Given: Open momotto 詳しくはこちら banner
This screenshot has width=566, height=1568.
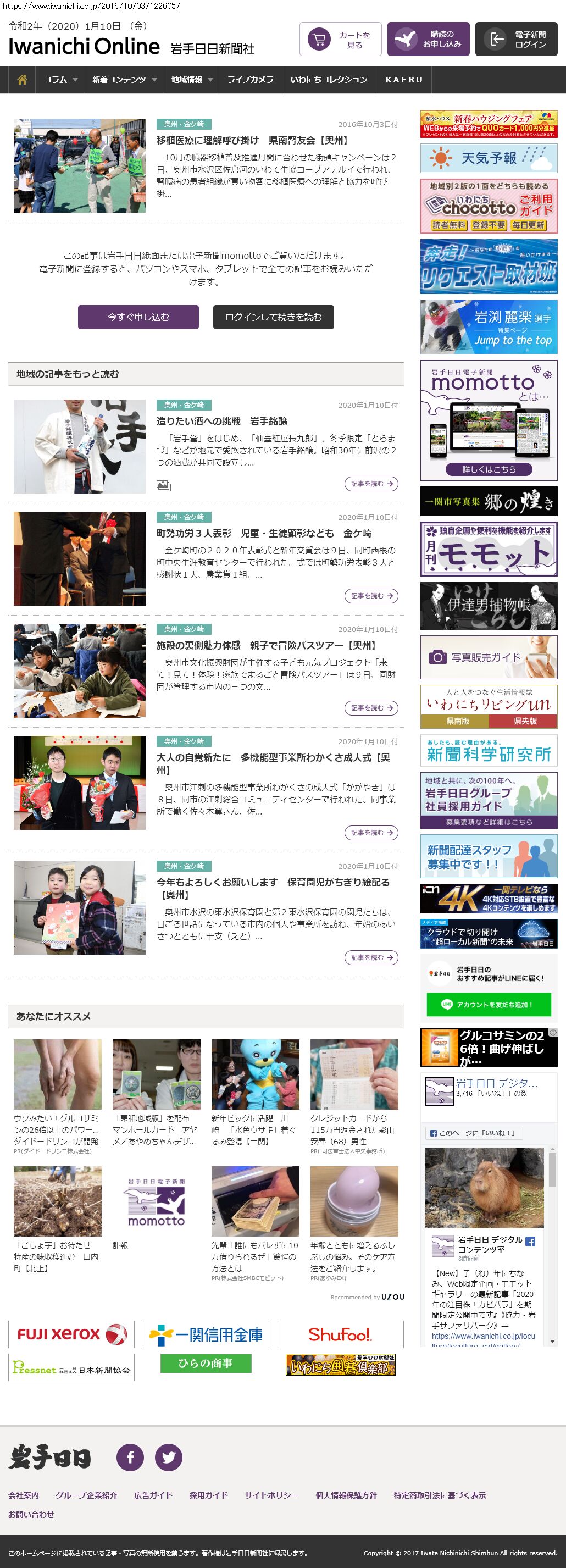Looking at the screenshot, I should (x=489, y=469).
